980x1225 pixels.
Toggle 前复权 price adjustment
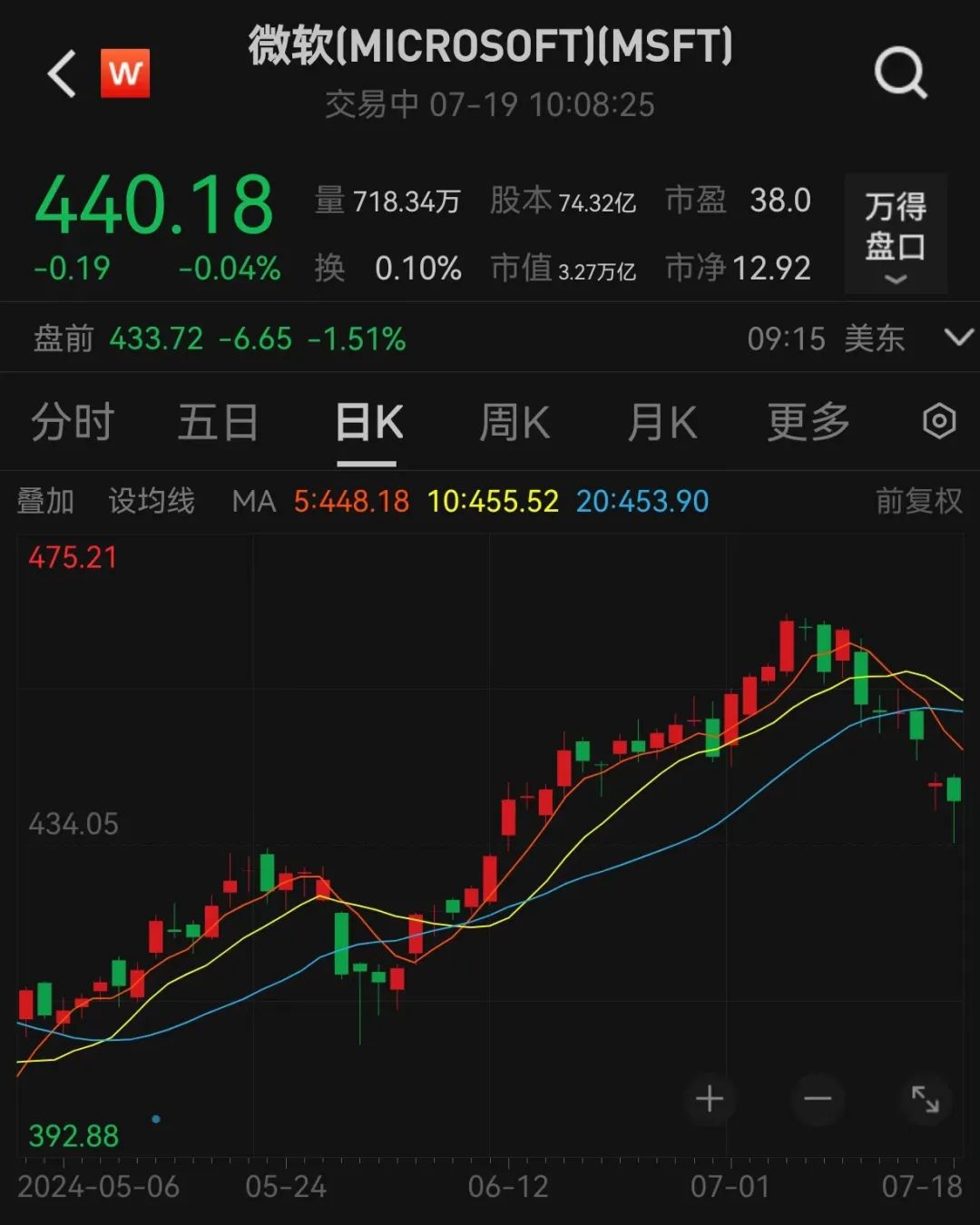click(x=916, y=501)
